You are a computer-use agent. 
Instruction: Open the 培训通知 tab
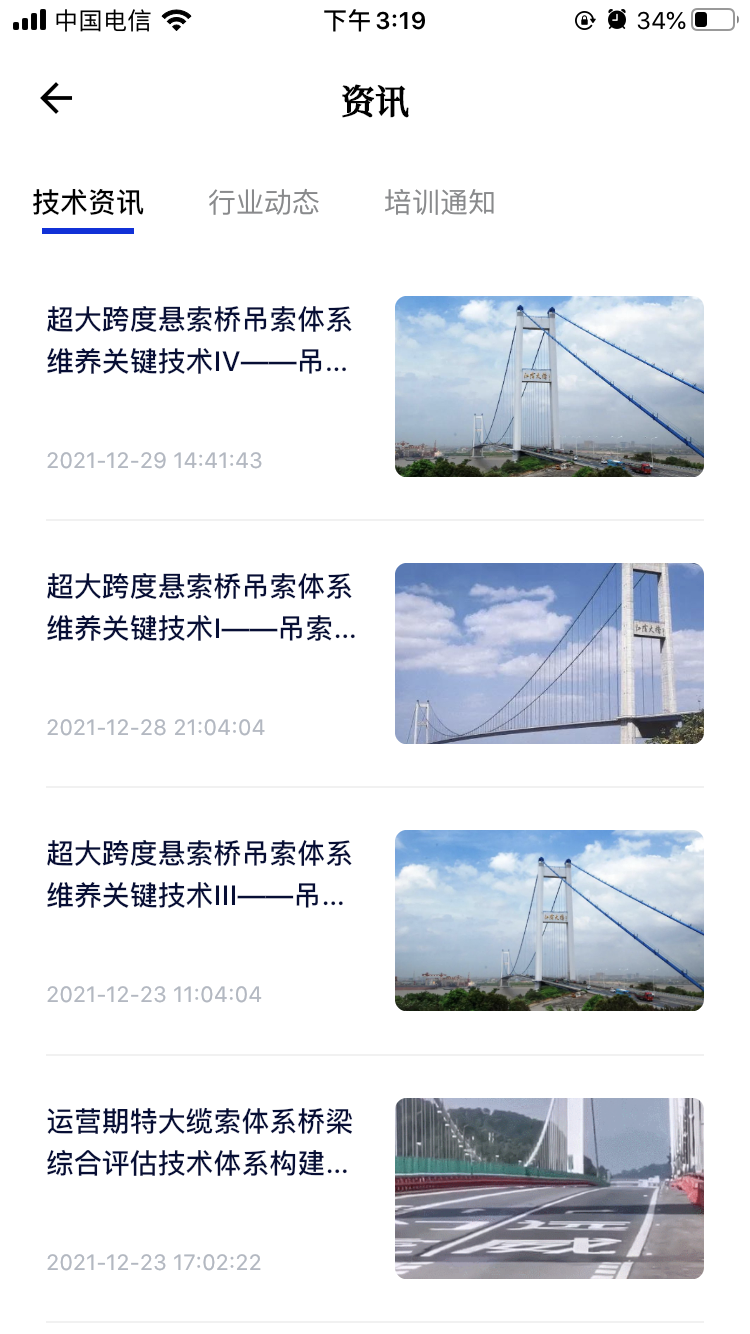click(x=439, y=203)
